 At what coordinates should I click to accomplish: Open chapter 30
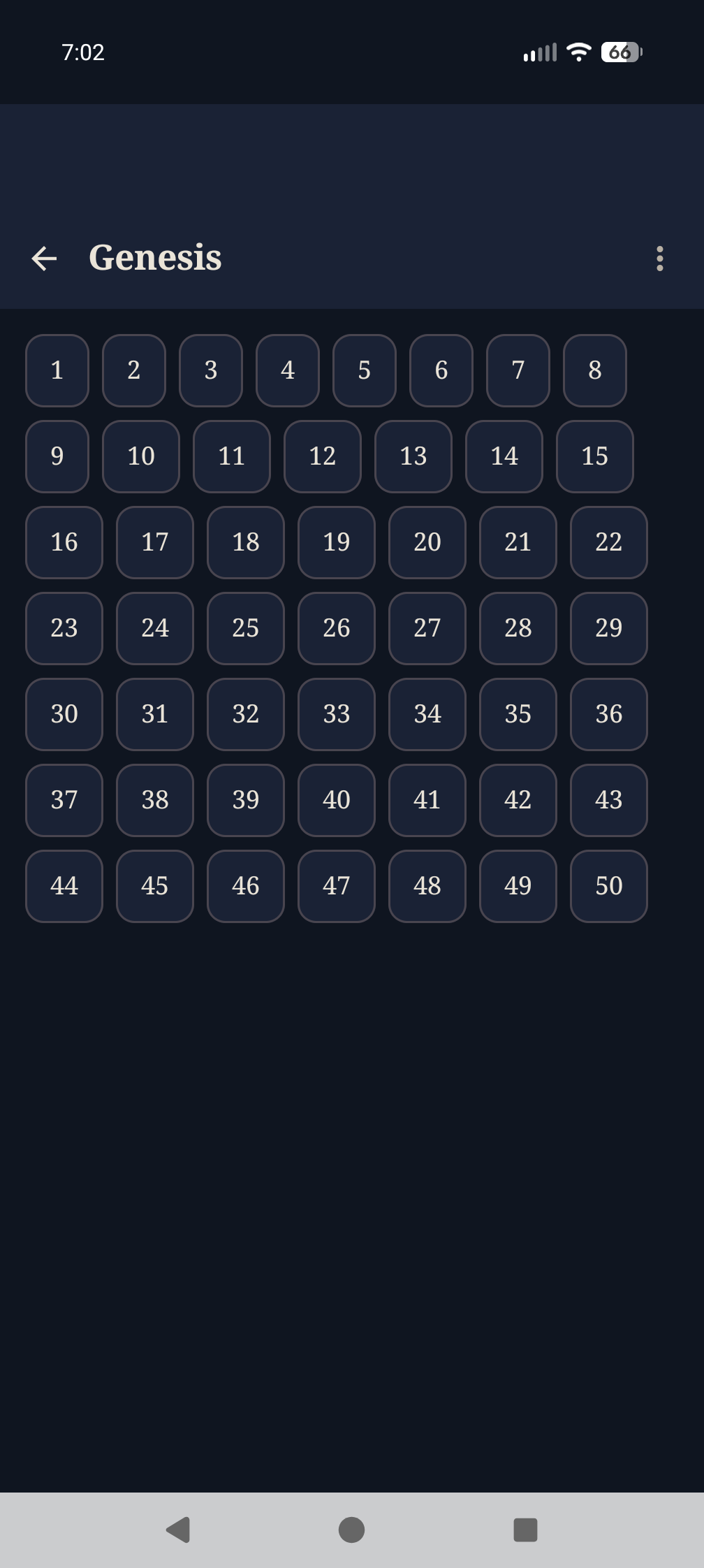(x=64, y=714)
